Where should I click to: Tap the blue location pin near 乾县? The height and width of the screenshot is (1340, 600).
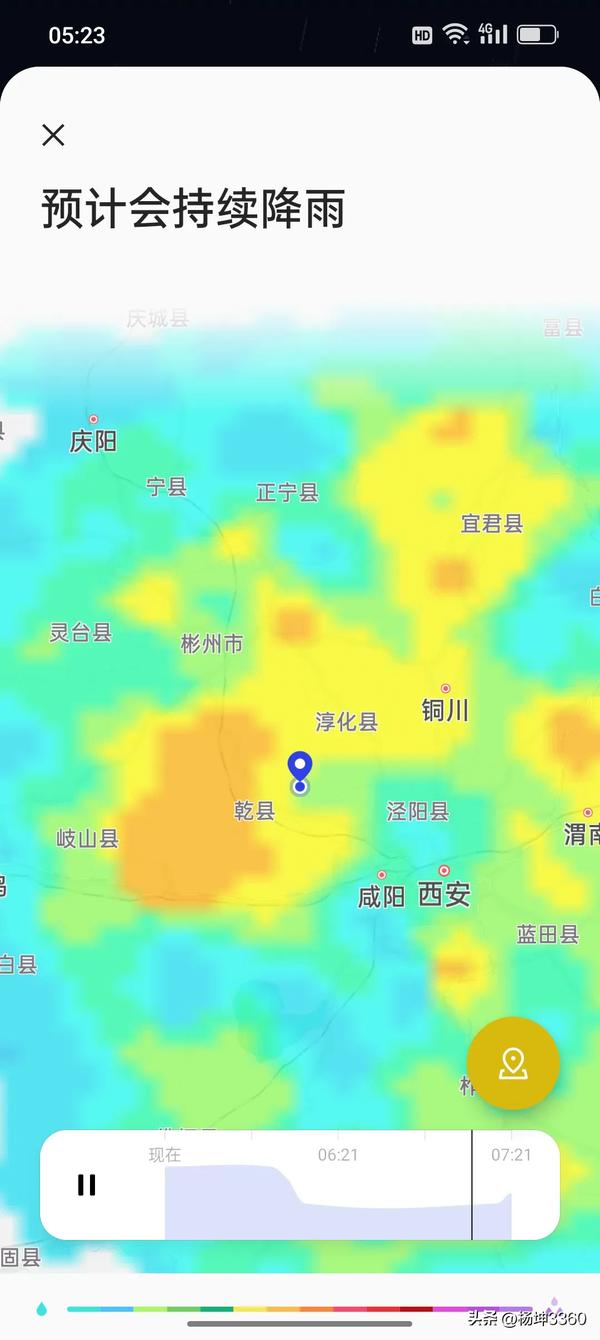(x=300, y=771)
